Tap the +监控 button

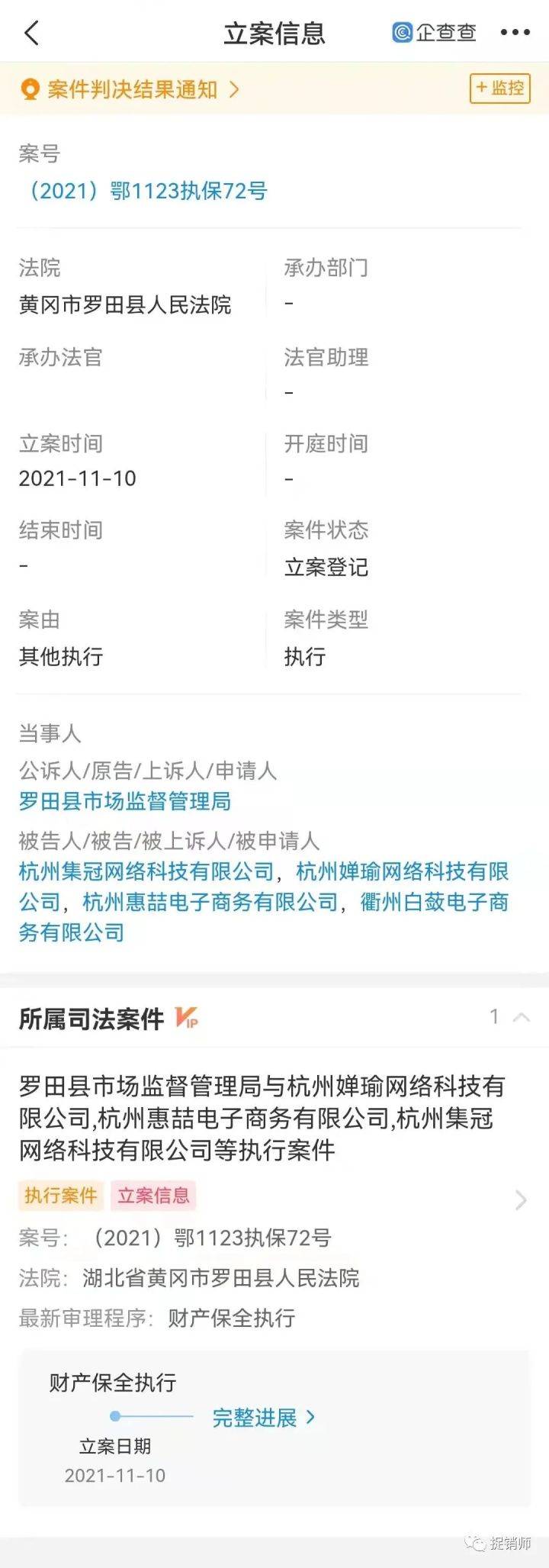(x=499, y=89)
